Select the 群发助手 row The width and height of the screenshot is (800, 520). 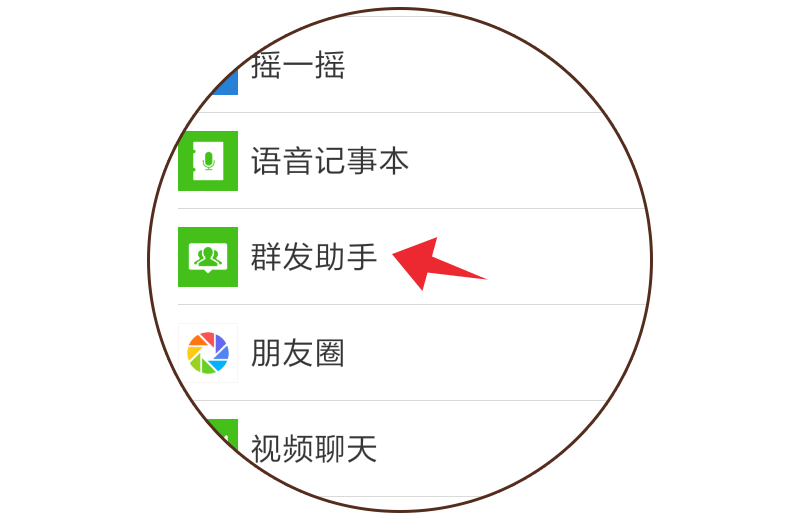pos(314,257)
